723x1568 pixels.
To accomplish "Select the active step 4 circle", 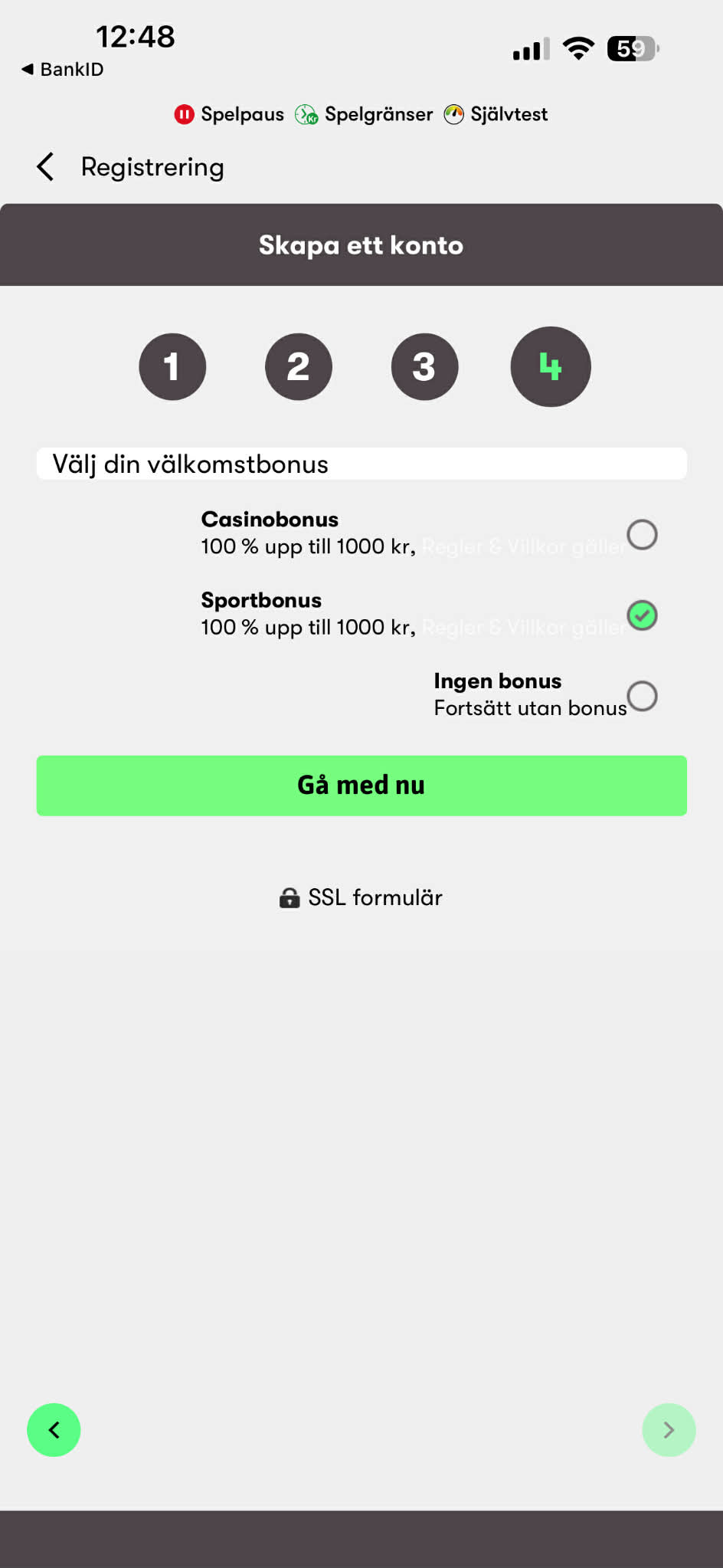I will pos(550,366).
